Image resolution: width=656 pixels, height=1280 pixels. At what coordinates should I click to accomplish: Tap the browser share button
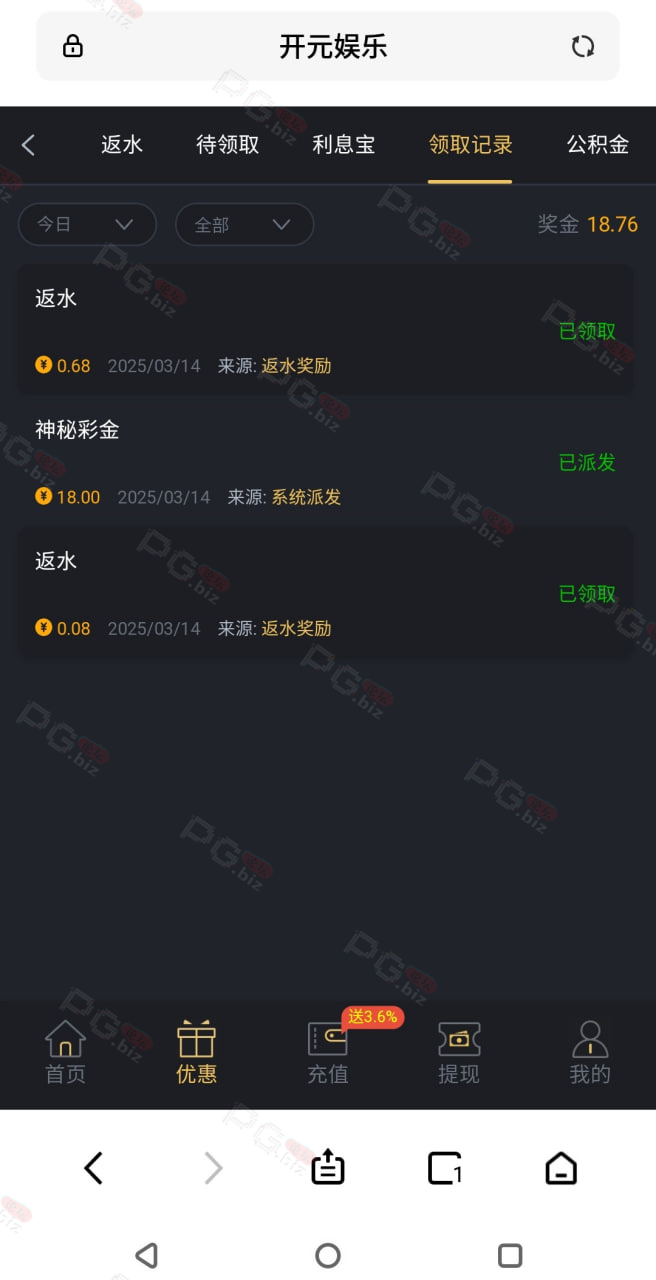click(x=328, y=1167)
